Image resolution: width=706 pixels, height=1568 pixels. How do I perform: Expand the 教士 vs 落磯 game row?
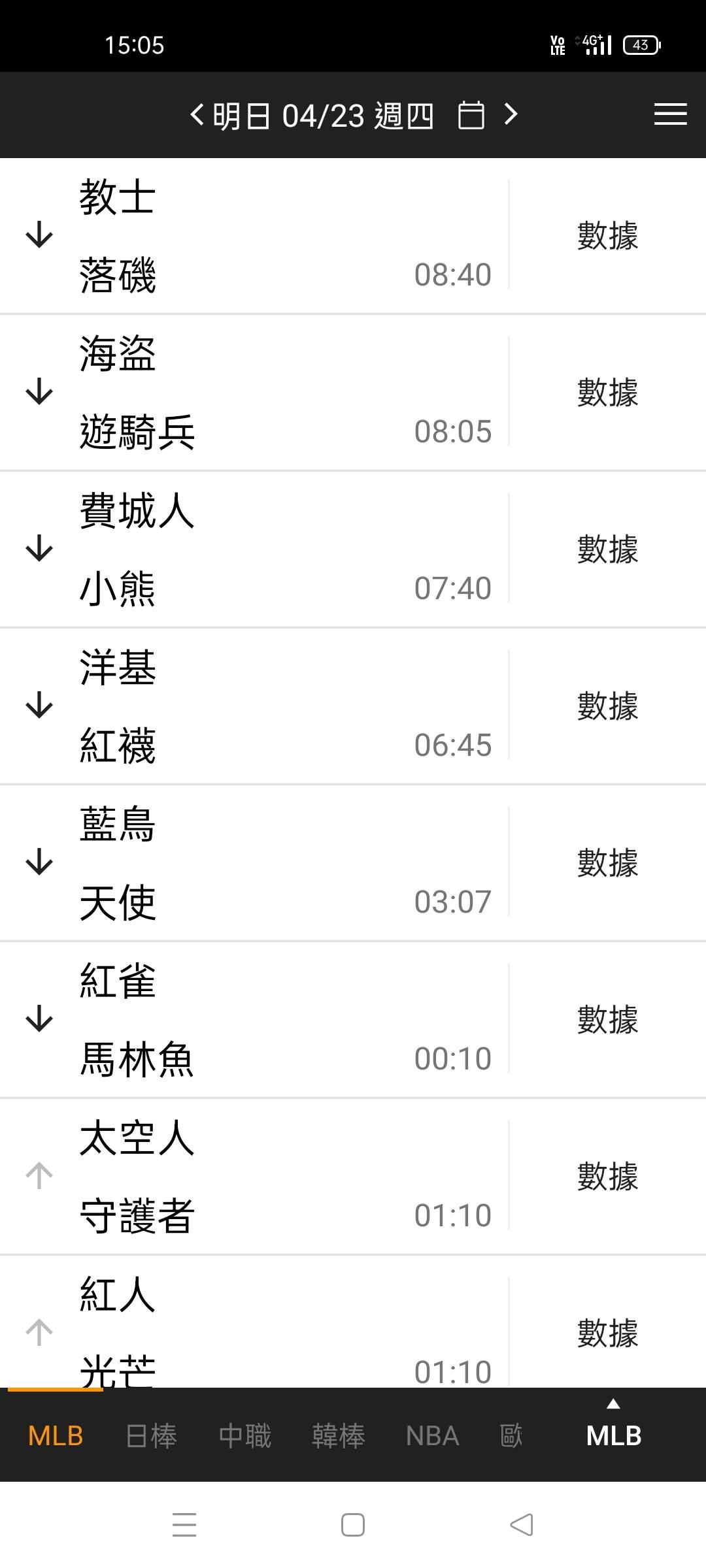(39, 235)
